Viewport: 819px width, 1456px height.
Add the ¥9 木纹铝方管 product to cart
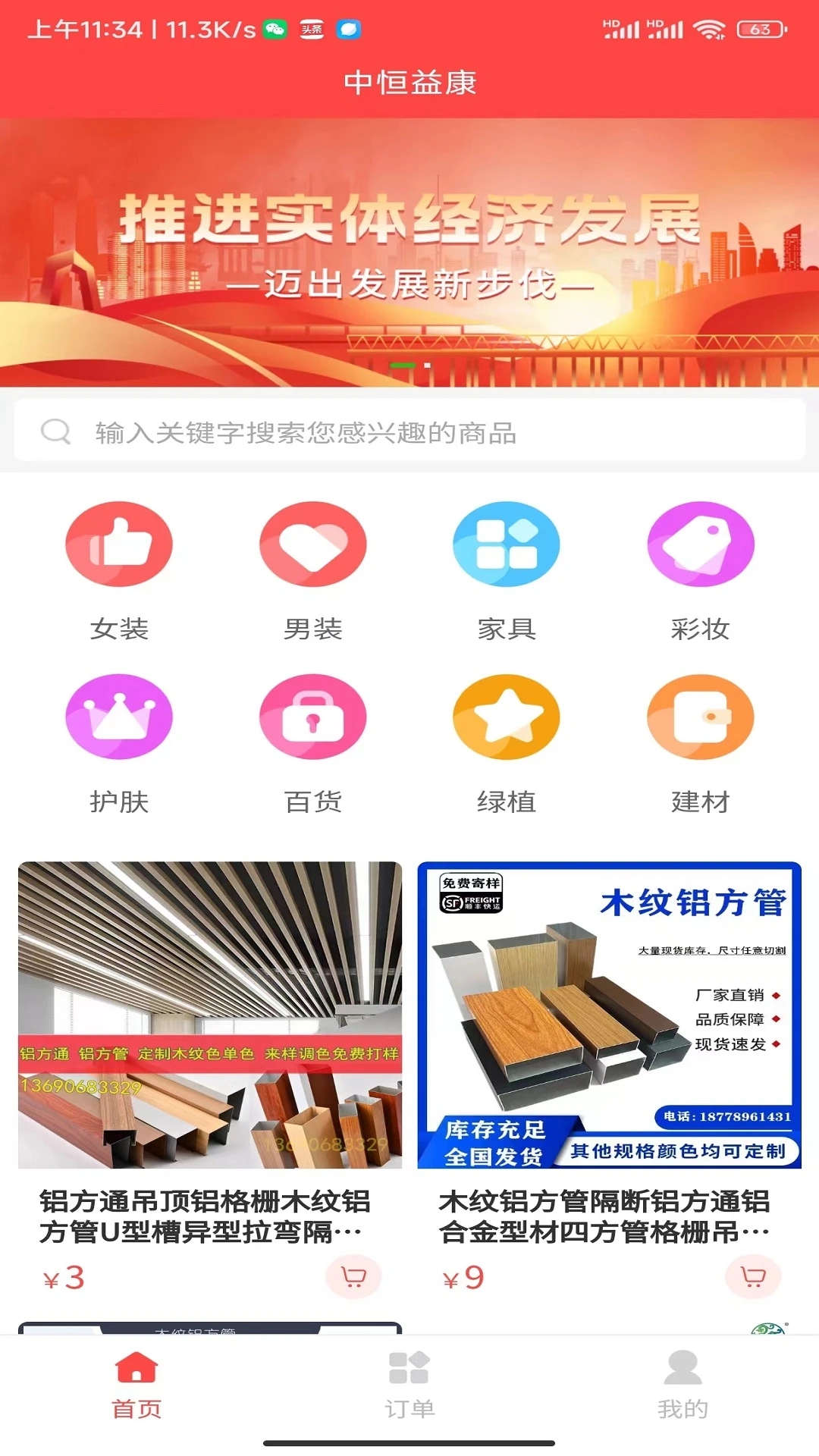pyautogui.click(x=752, y=1277)
